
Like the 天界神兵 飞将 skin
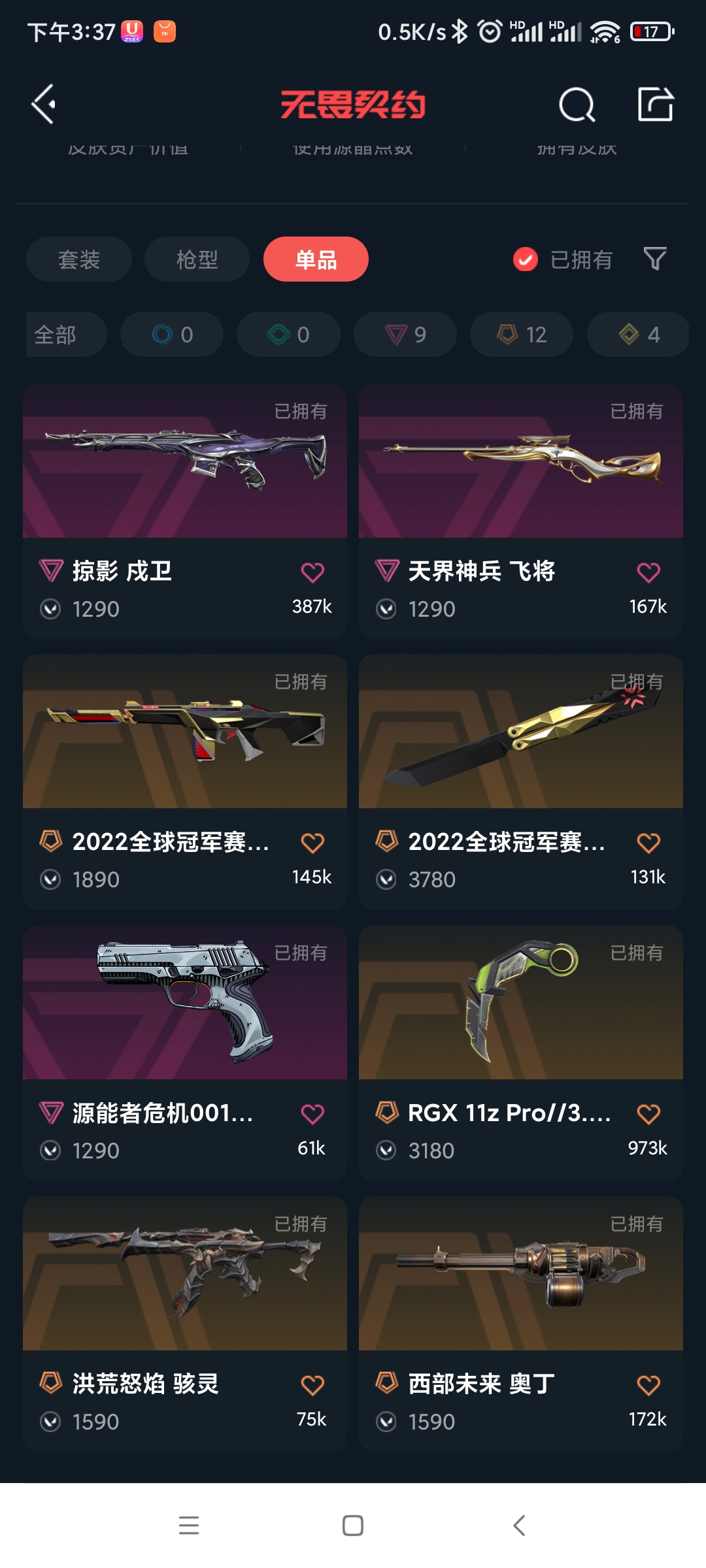pos(648,572)
